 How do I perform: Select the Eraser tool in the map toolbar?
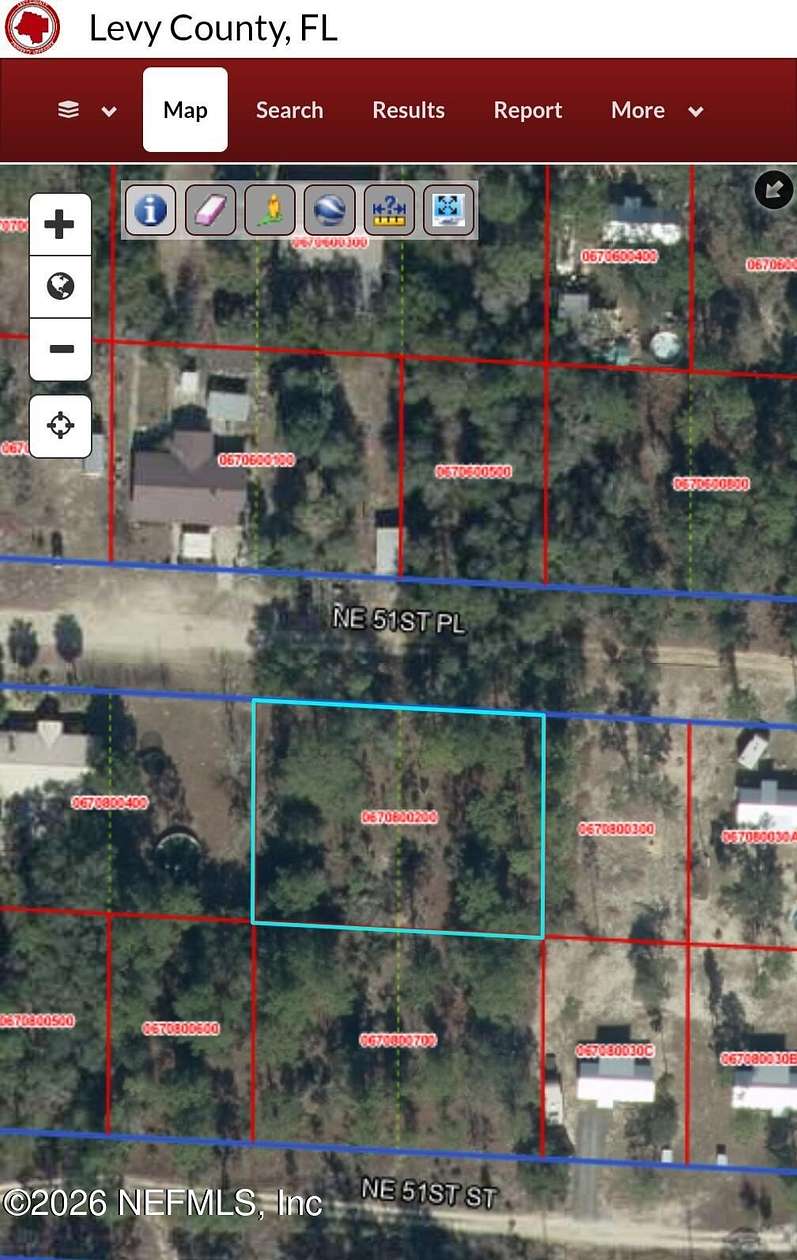[x=210, y=209]
